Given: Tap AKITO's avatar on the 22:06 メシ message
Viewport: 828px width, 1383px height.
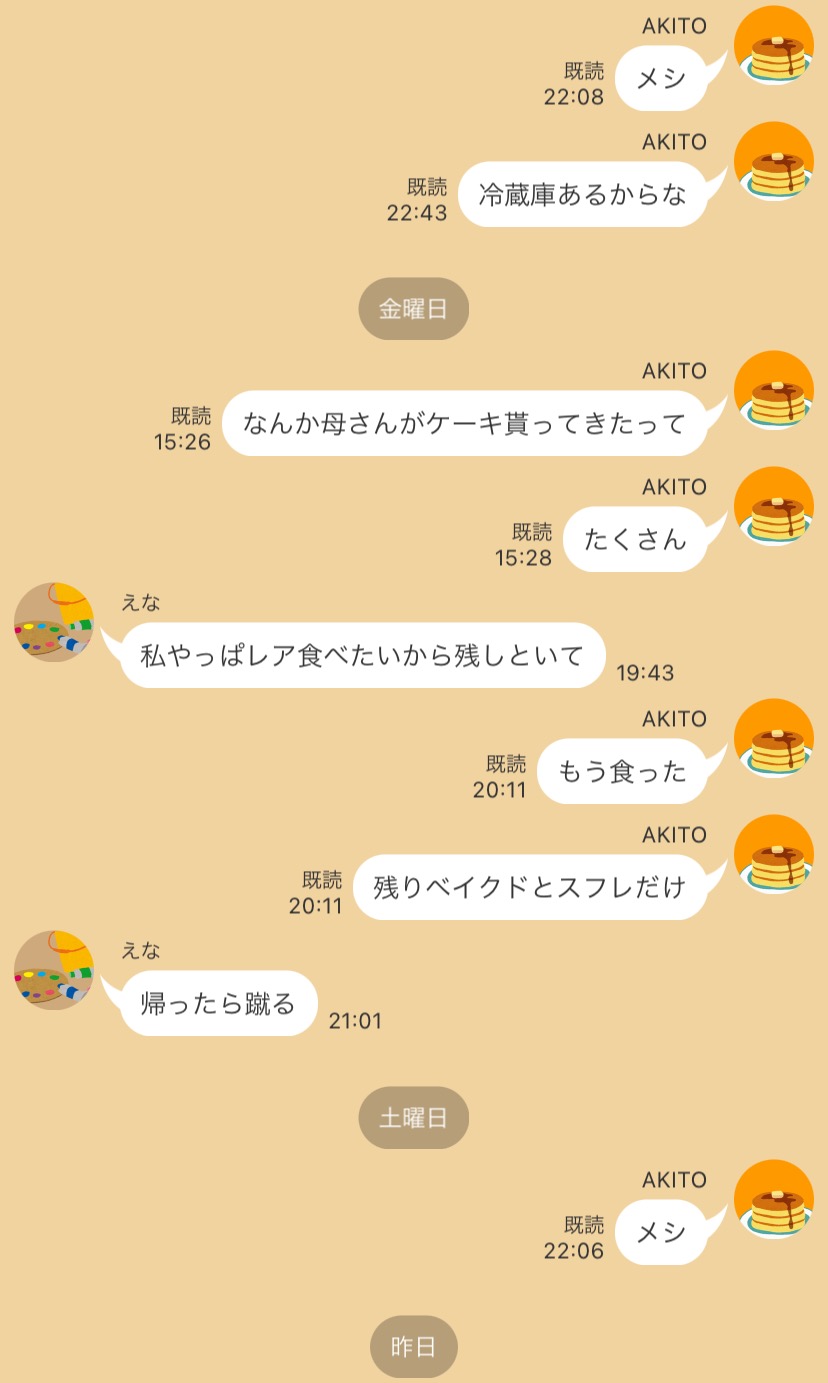Looking at the screenshot, I should pyautogui.click(x=774, y=1200).
